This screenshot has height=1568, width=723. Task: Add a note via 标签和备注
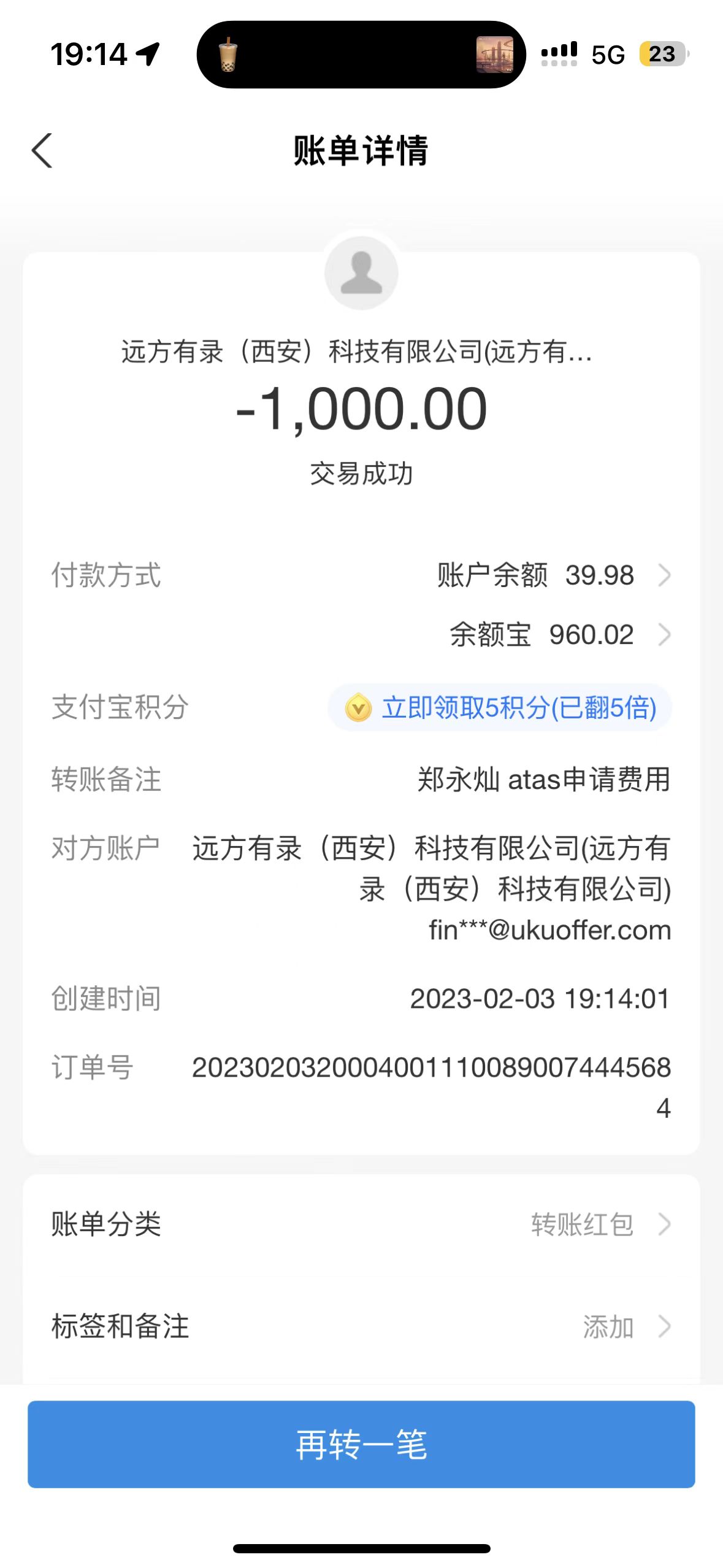(x=361, y=1326)
